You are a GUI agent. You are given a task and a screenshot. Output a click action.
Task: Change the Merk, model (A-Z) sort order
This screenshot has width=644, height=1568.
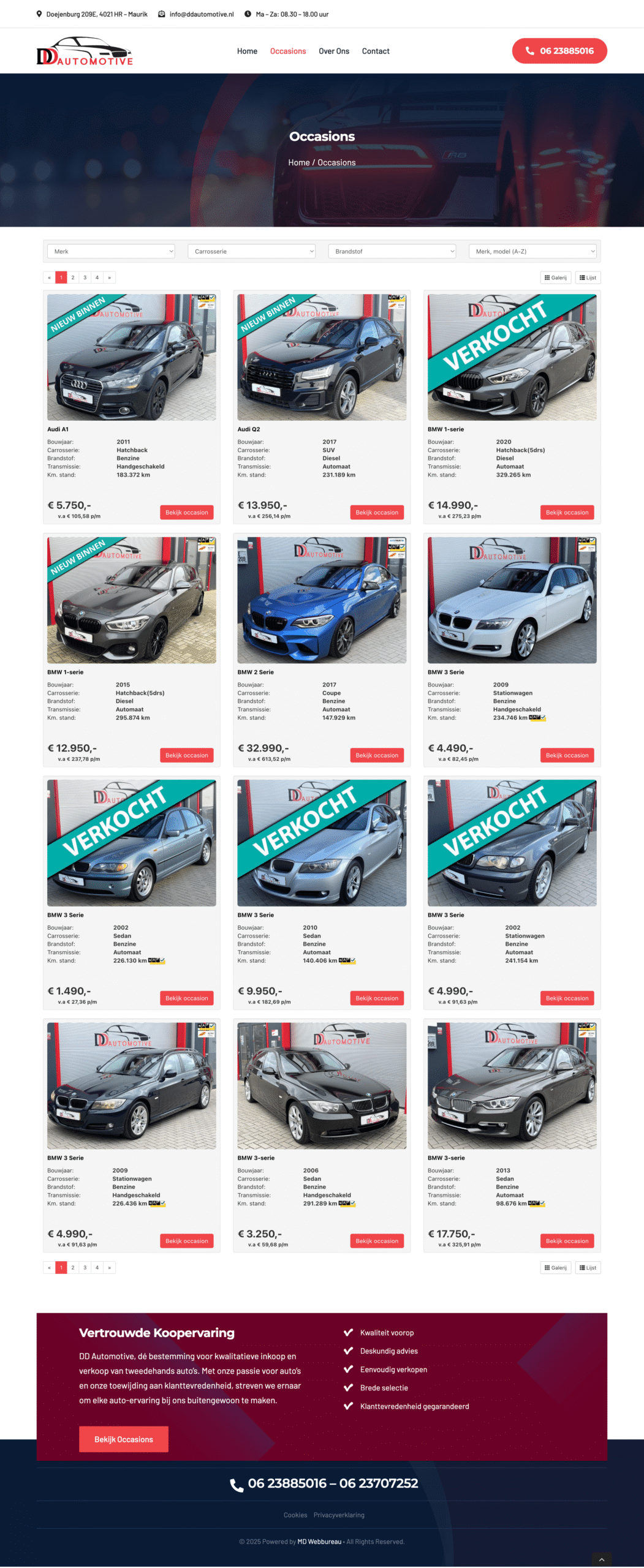click(532, 251)
